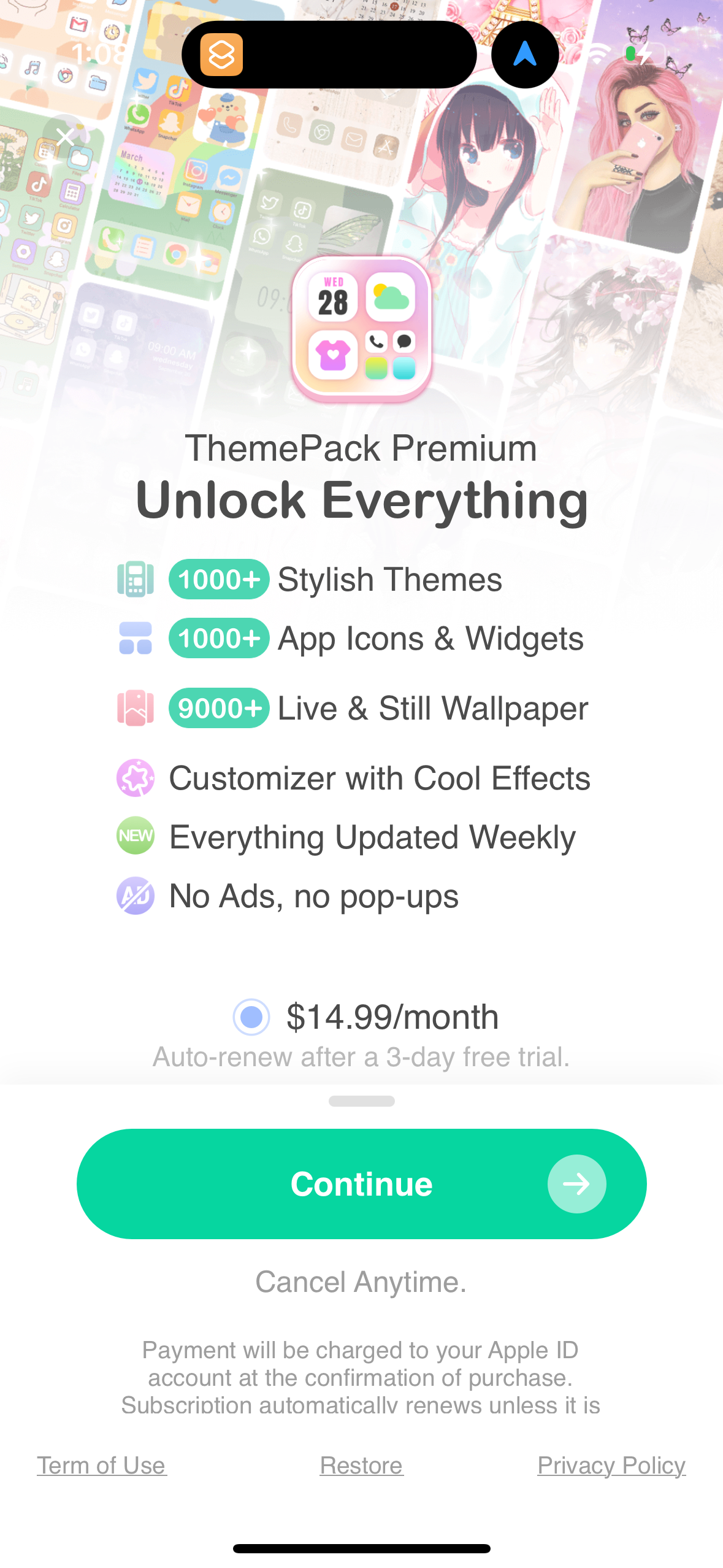This screenshot has height=1568, width=723.
Task: Dismiss the paywall with the X
Action: (x=65, y=137)
